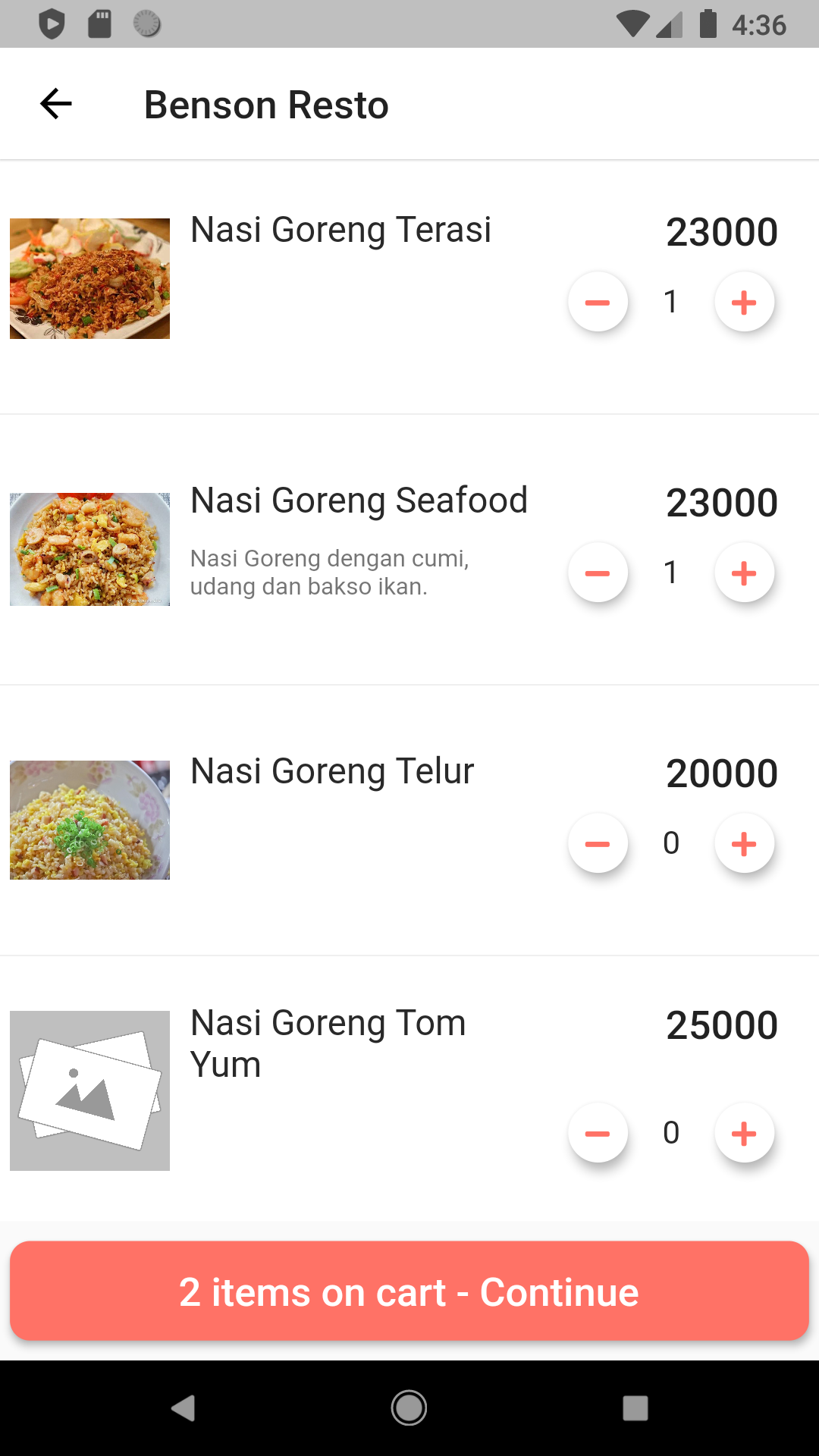Viewport: 819px width, 1456px height.
Task: Add Nasi Goreng Telur to cart
Action: point(744,843)
